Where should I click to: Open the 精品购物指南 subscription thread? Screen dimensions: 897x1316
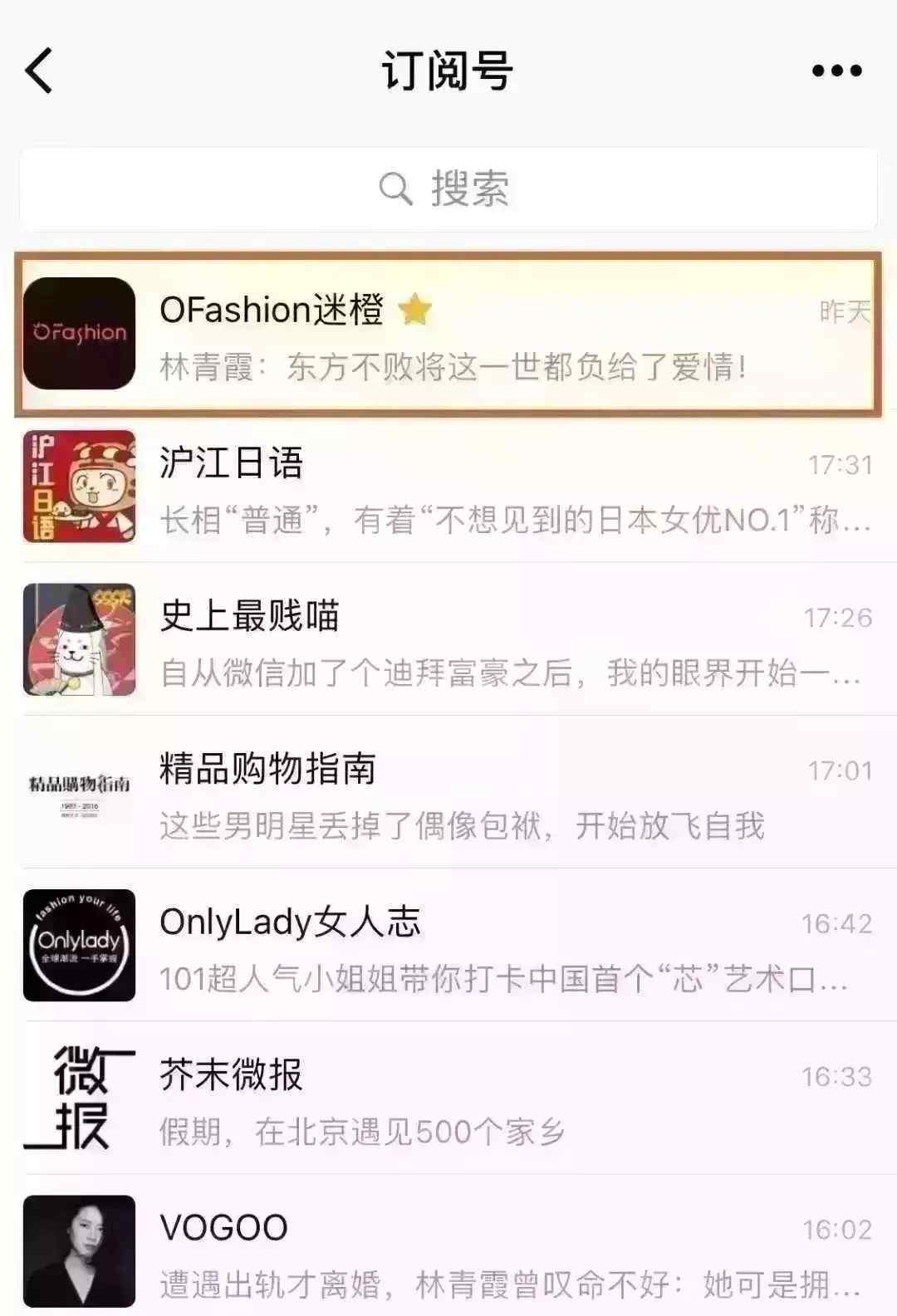[448, 793]
